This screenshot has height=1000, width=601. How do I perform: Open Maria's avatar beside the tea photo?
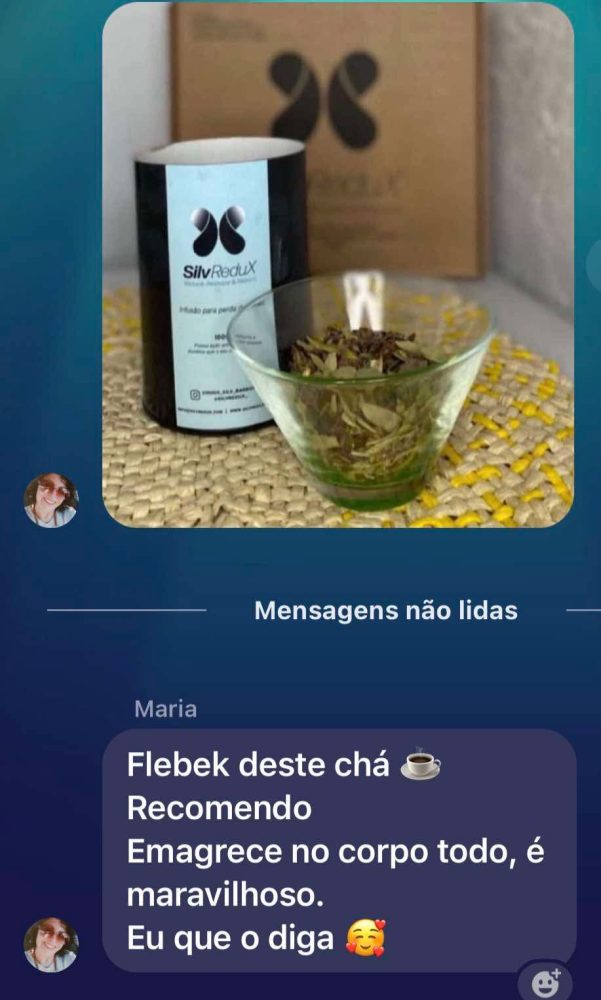pos(51,499)
